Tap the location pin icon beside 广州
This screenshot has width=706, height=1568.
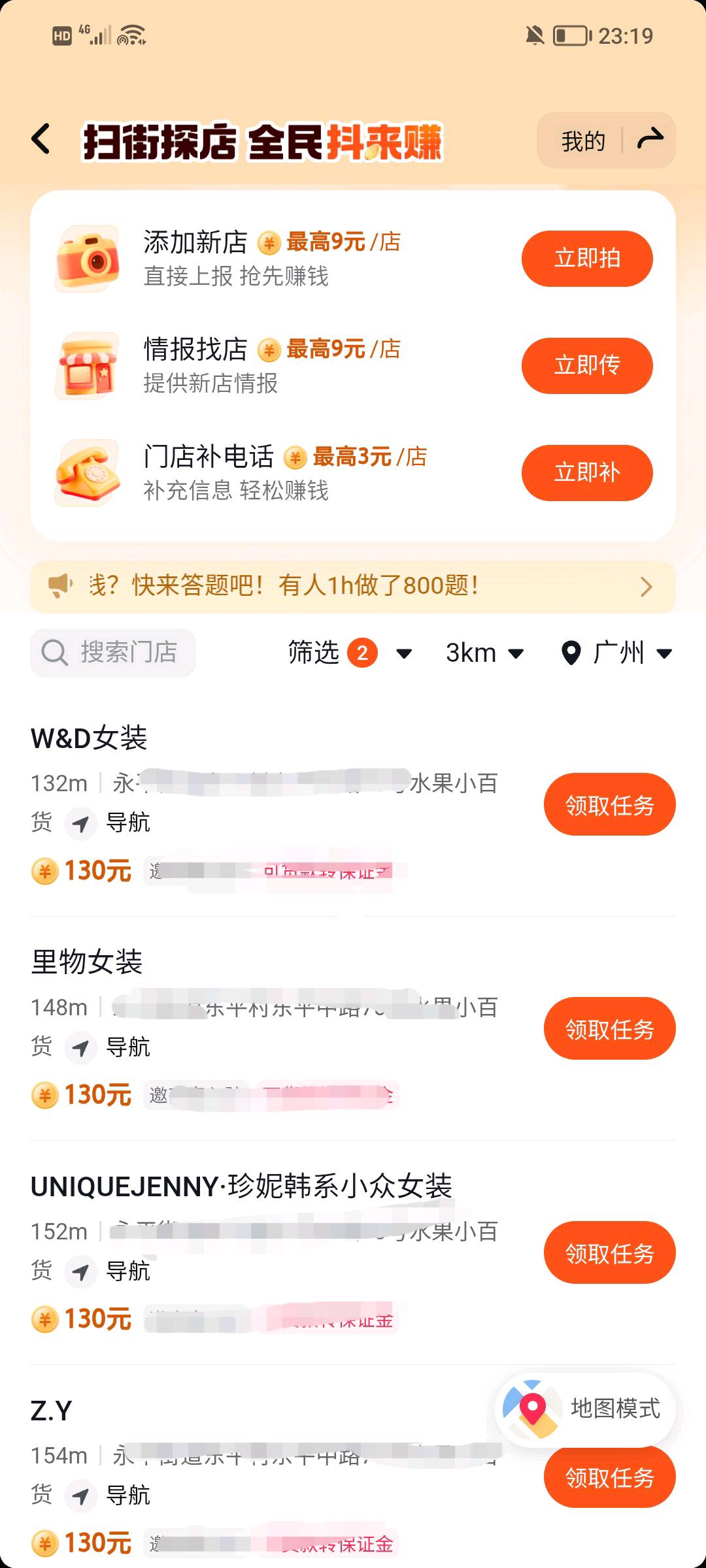point(572,651)
